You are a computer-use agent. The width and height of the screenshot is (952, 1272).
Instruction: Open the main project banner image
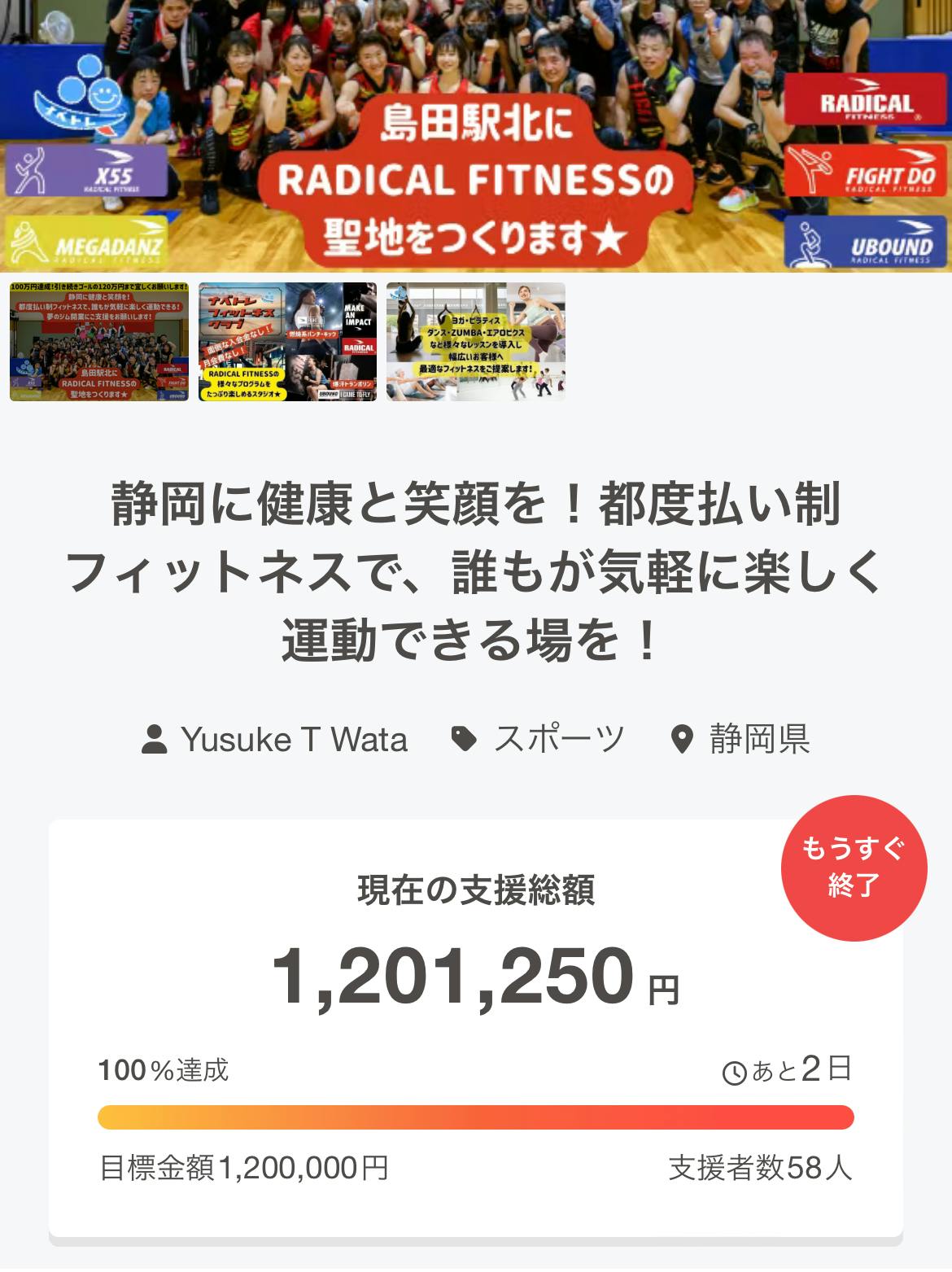click(476, 135)
